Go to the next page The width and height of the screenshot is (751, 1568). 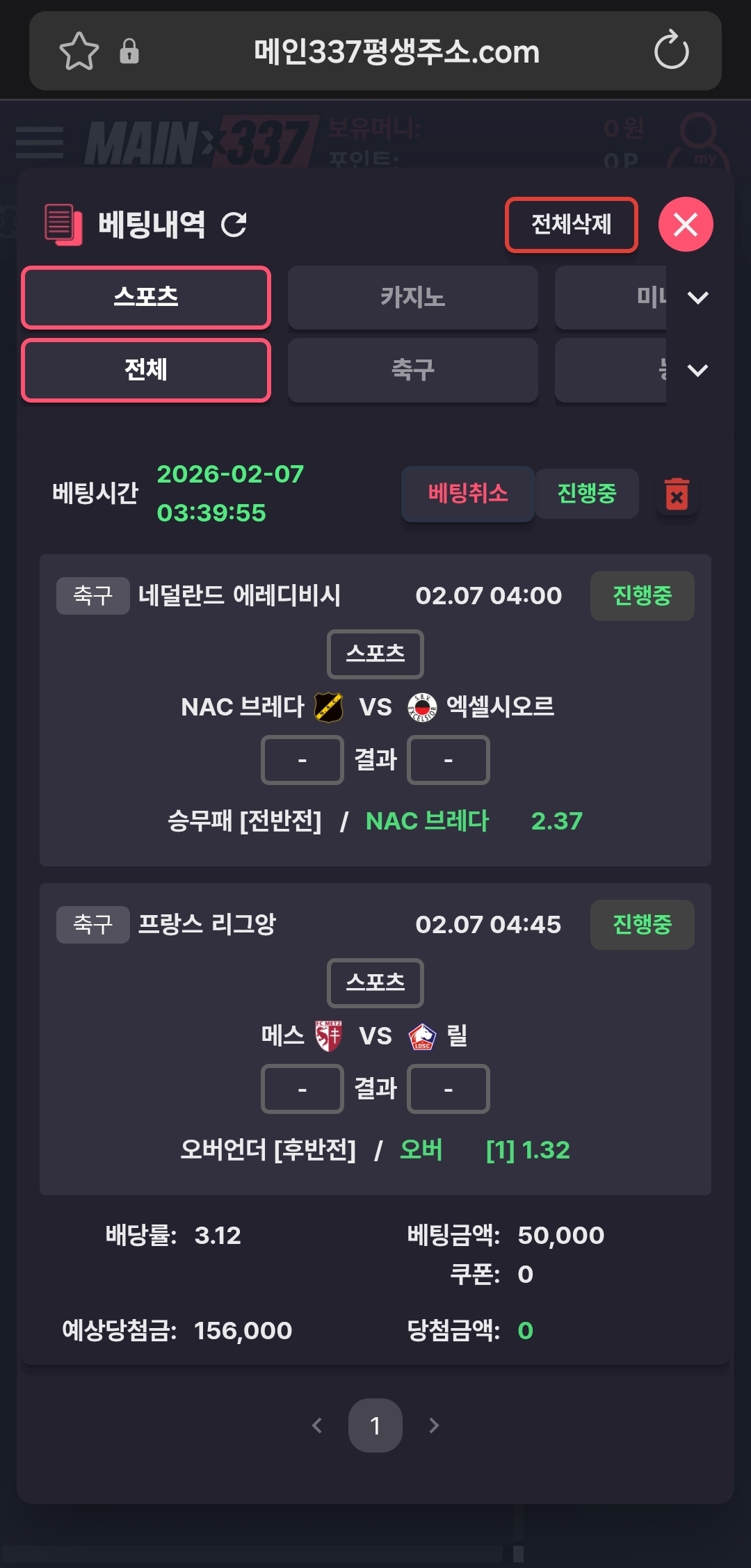tap(433, 1425)
